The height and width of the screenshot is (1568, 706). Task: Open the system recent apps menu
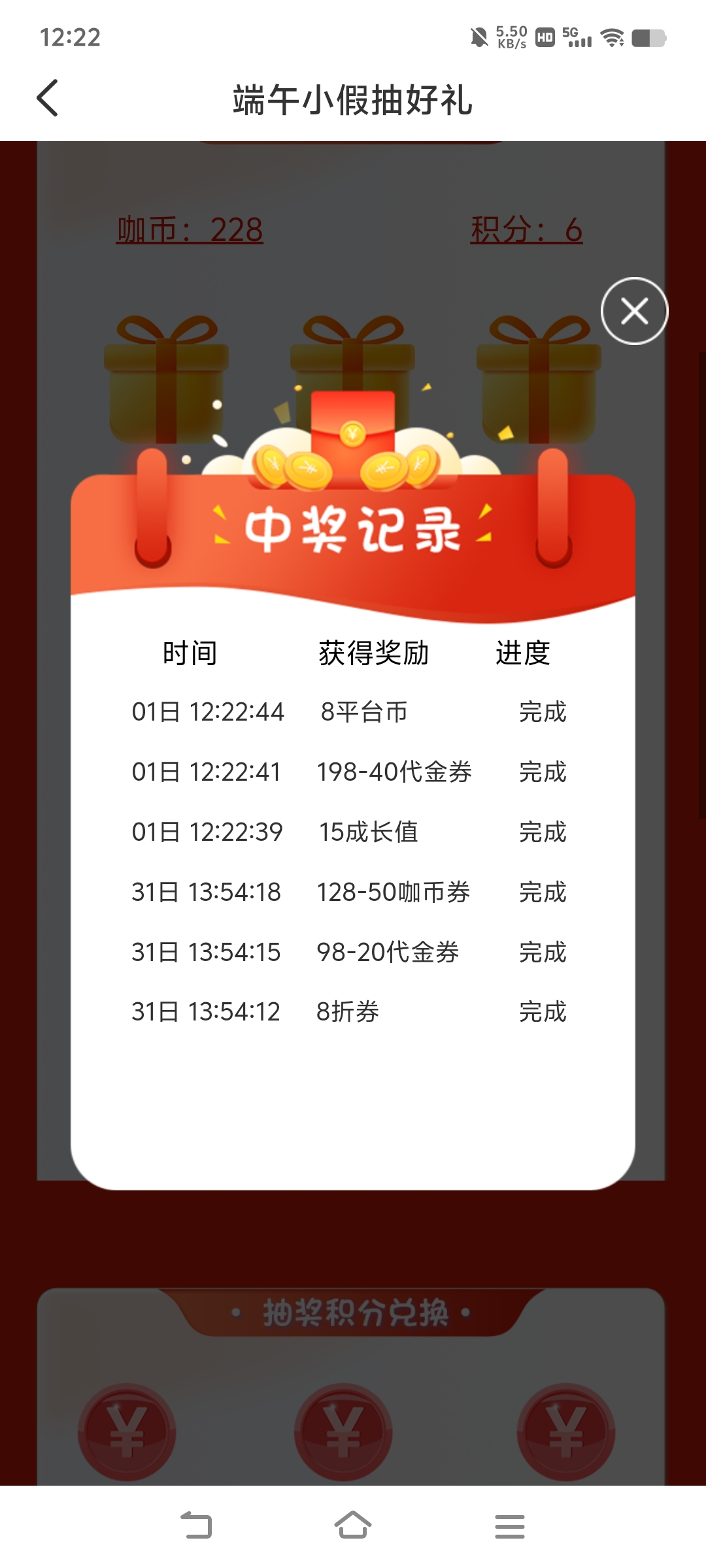point(509,1526)
